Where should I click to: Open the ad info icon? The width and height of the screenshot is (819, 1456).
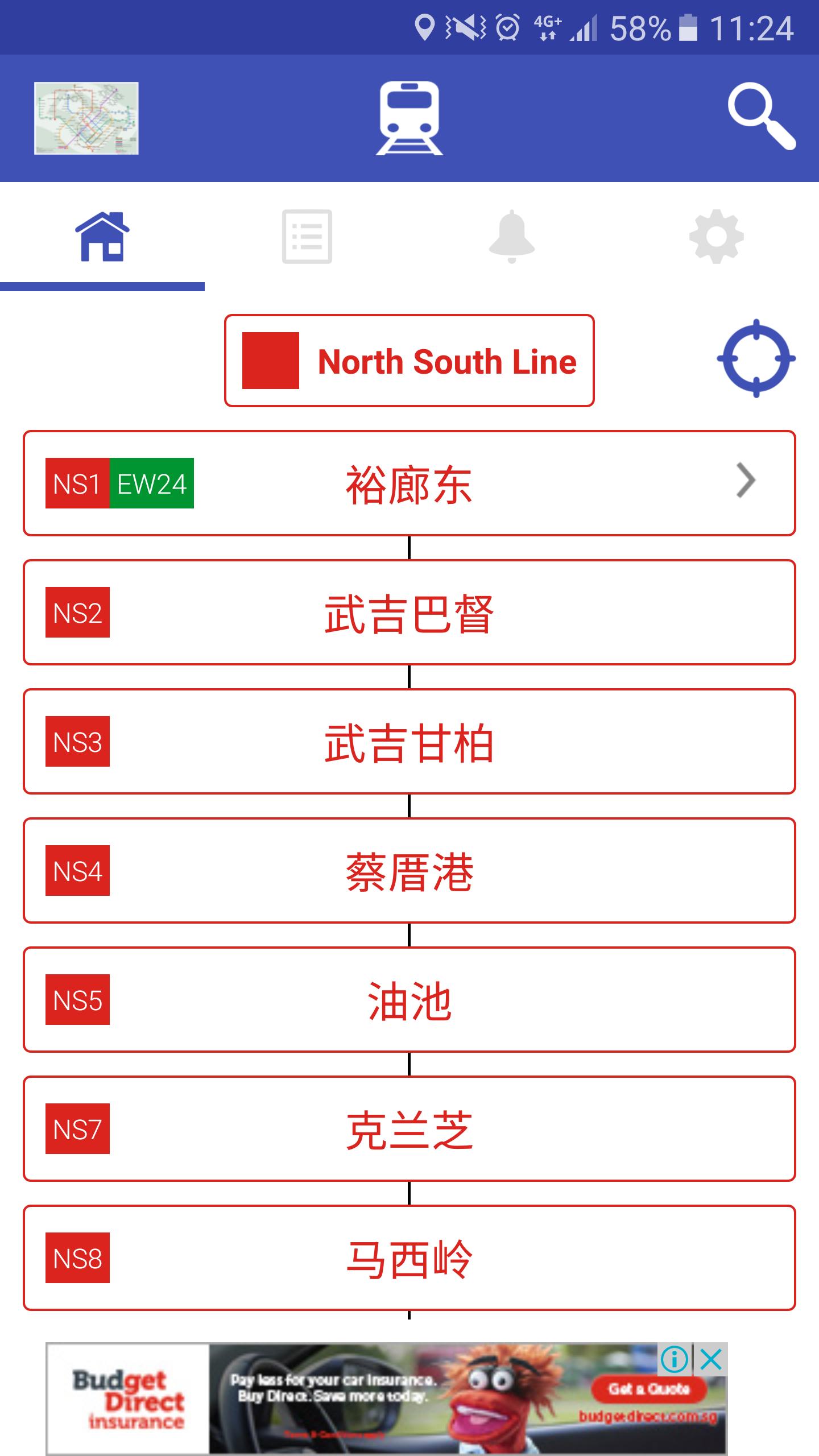[675, 1360]
